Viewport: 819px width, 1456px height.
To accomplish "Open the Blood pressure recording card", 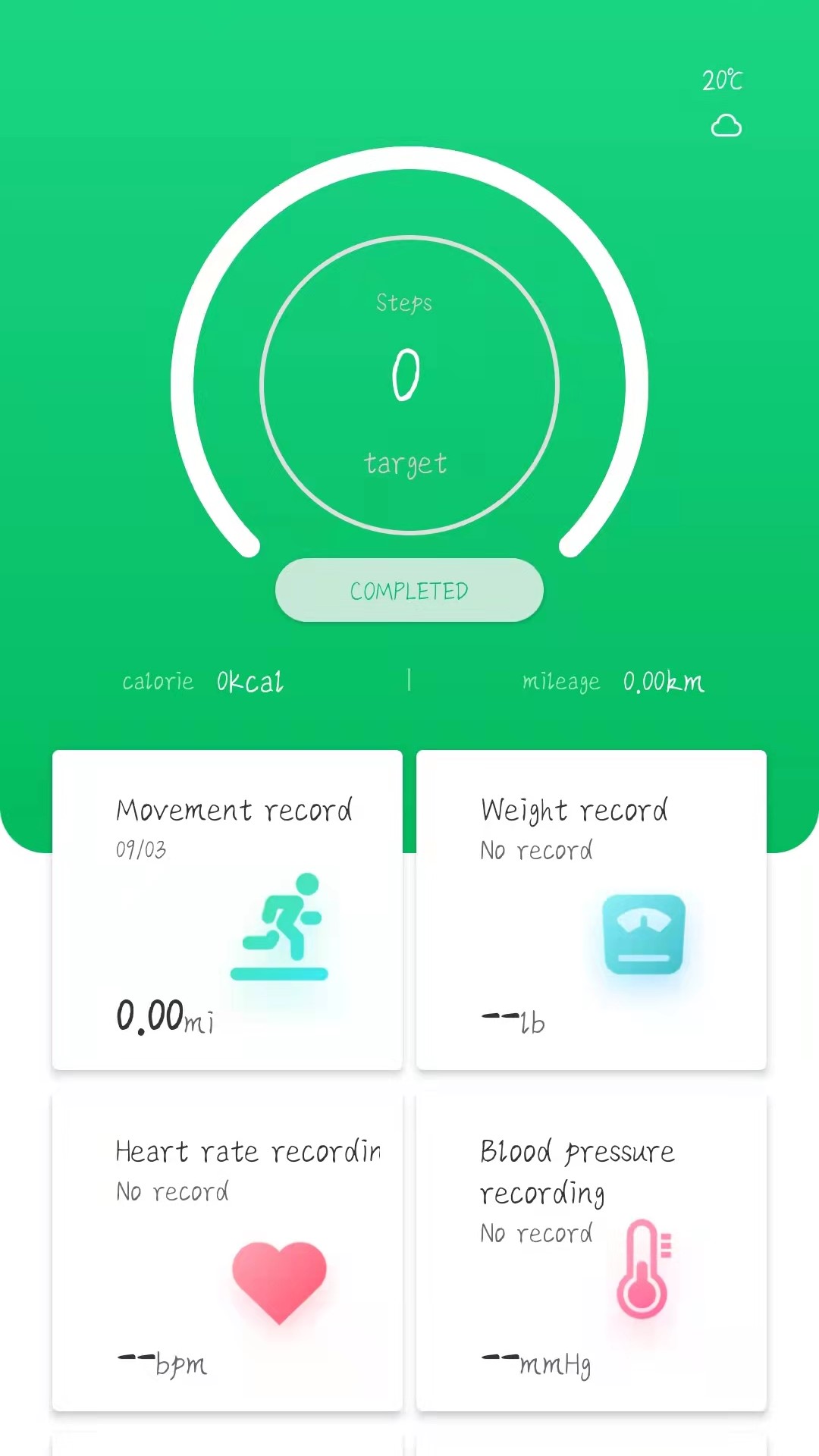I will [x=591, y=1251].
